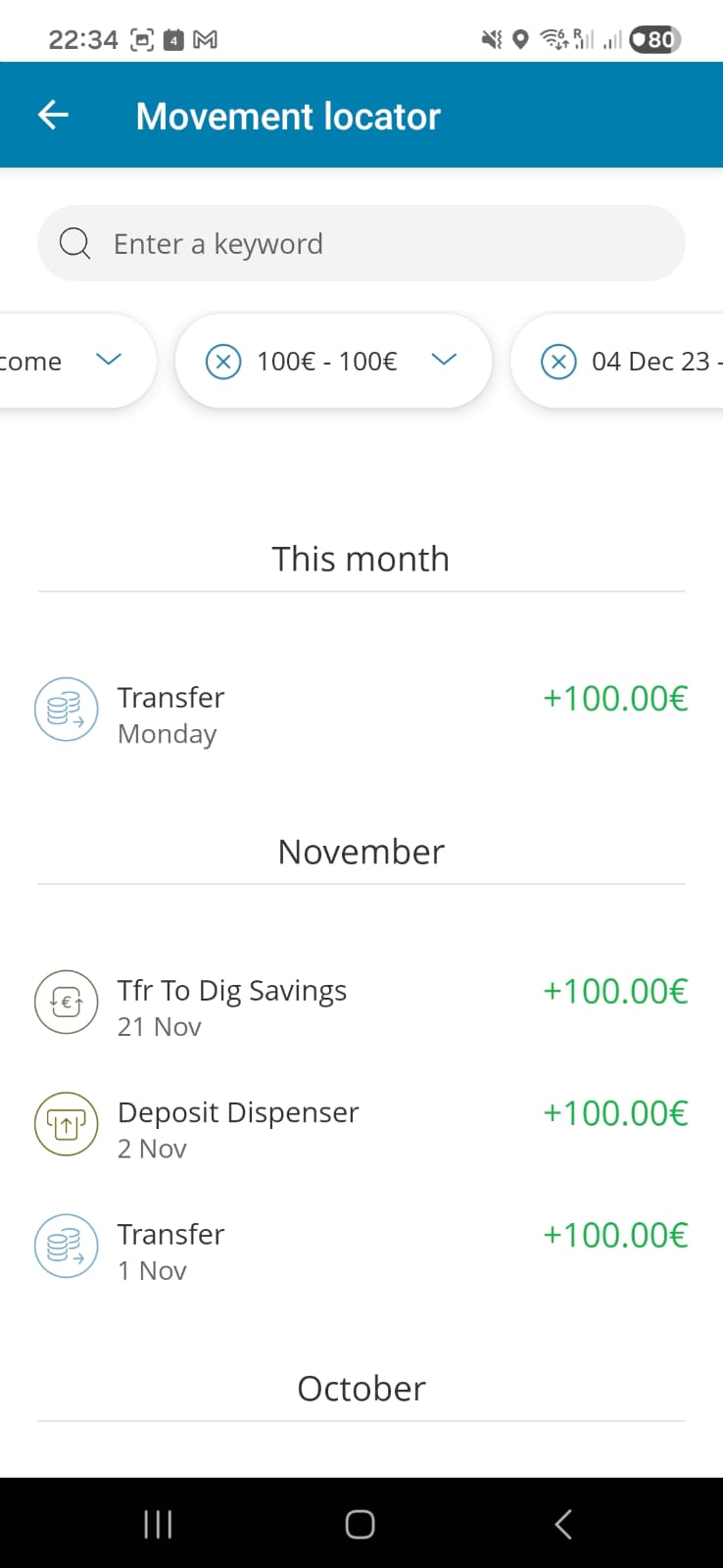Open the 1 Nov Transfer movement
The height and width of the screenshot is (1568, 723).
tap(361, 1249)
